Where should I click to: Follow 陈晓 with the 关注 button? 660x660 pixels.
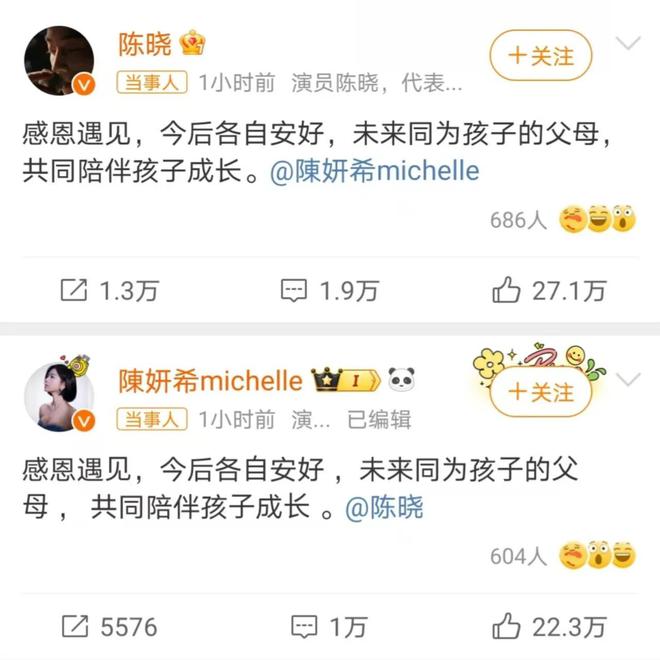540,55
